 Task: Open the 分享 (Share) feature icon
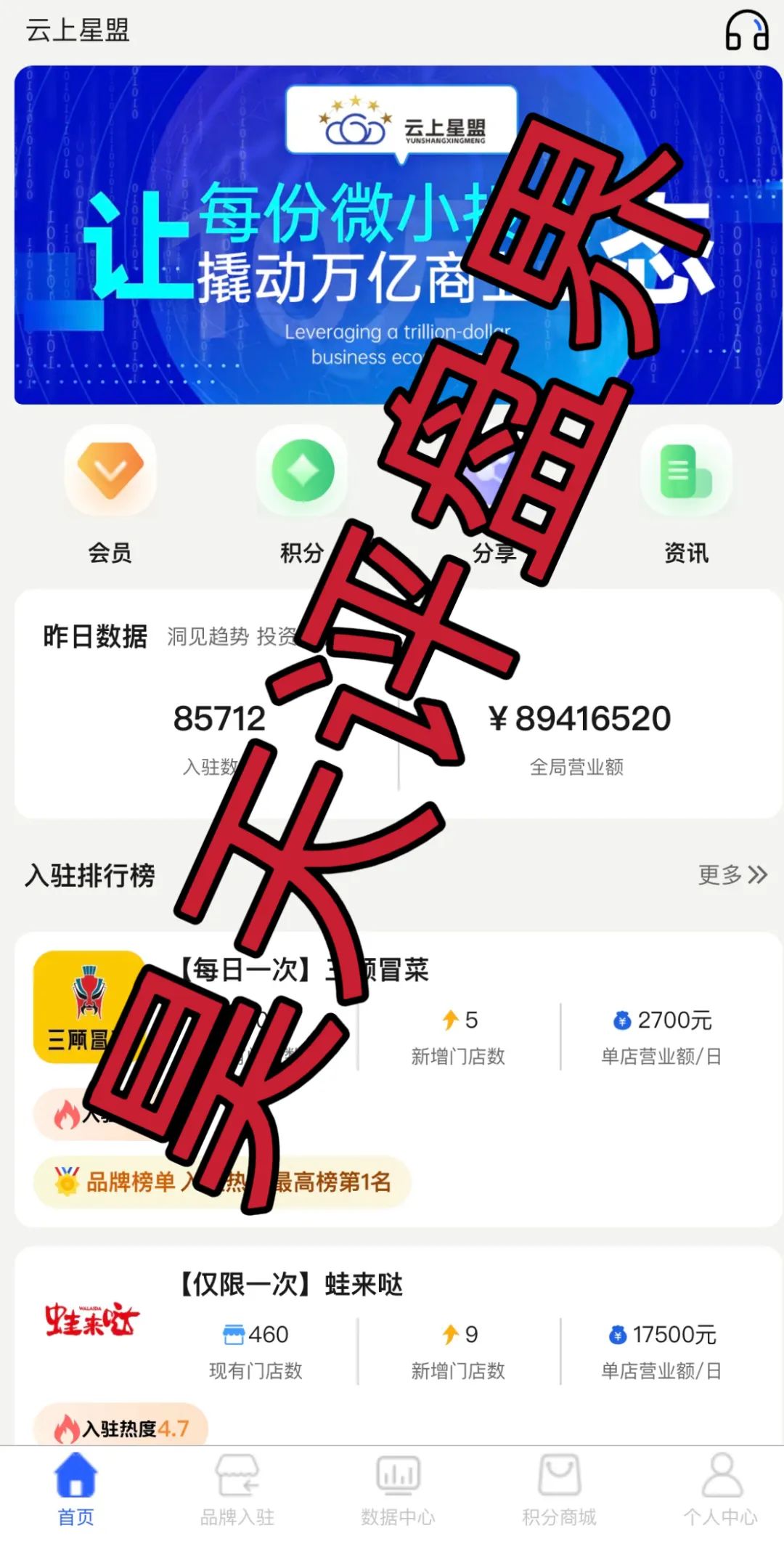494,472
